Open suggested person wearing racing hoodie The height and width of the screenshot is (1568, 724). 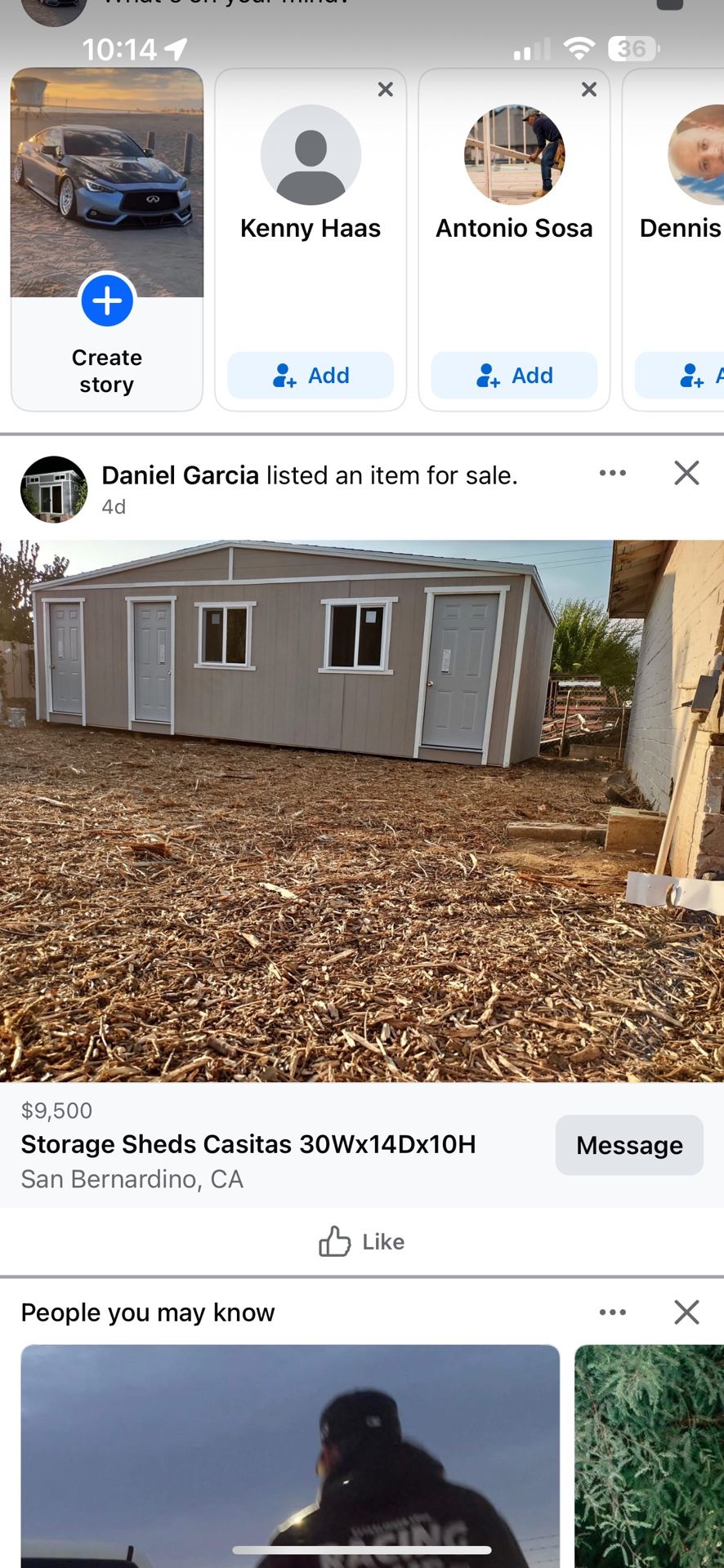[290, 1454]
